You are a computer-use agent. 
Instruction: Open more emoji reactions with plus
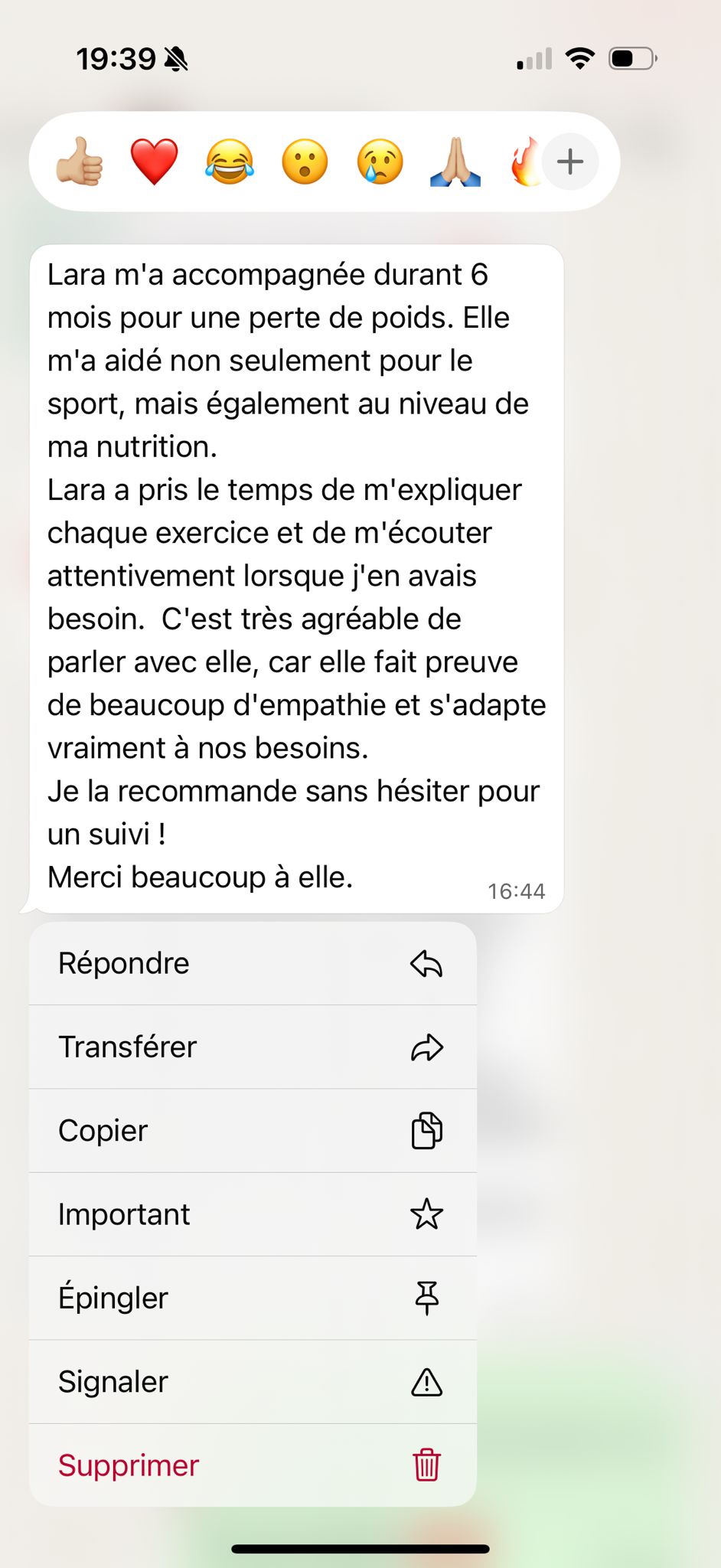[x=570, y=162]
